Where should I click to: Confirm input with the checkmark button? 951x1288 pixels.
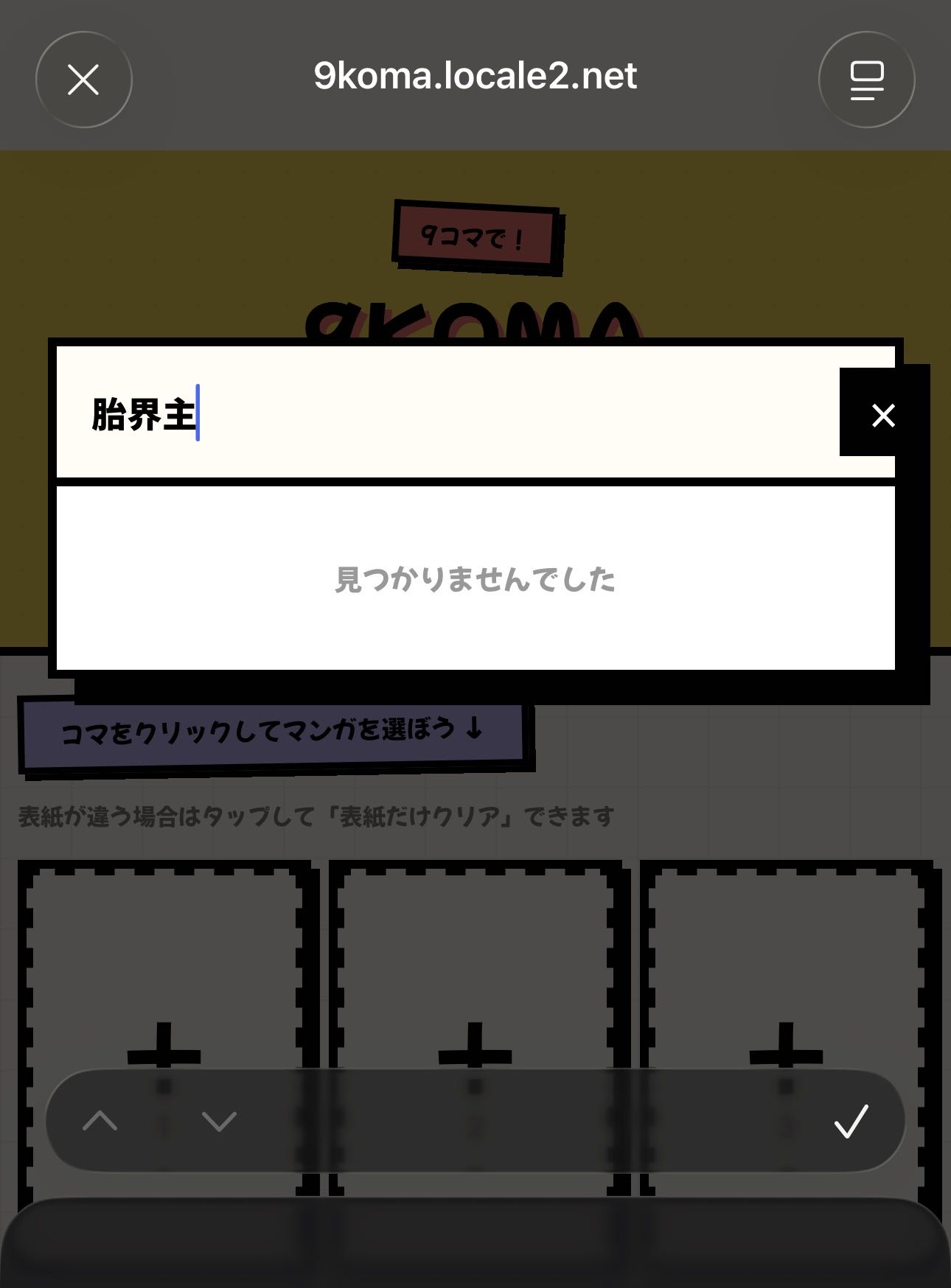[x=851, y=1121]
